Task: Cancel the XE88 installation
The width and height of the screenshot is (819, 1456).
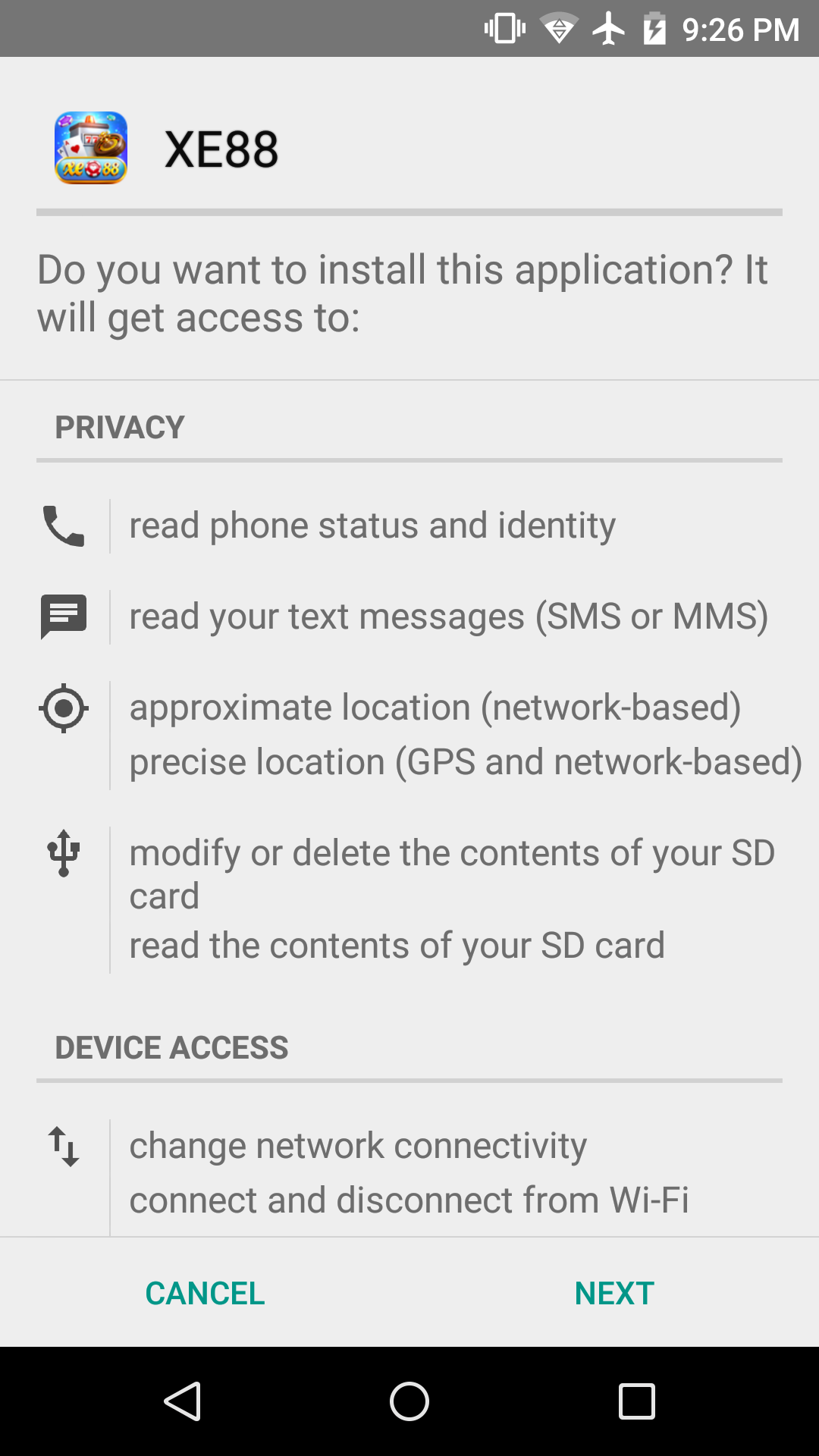Action: tap(205, 1293)
